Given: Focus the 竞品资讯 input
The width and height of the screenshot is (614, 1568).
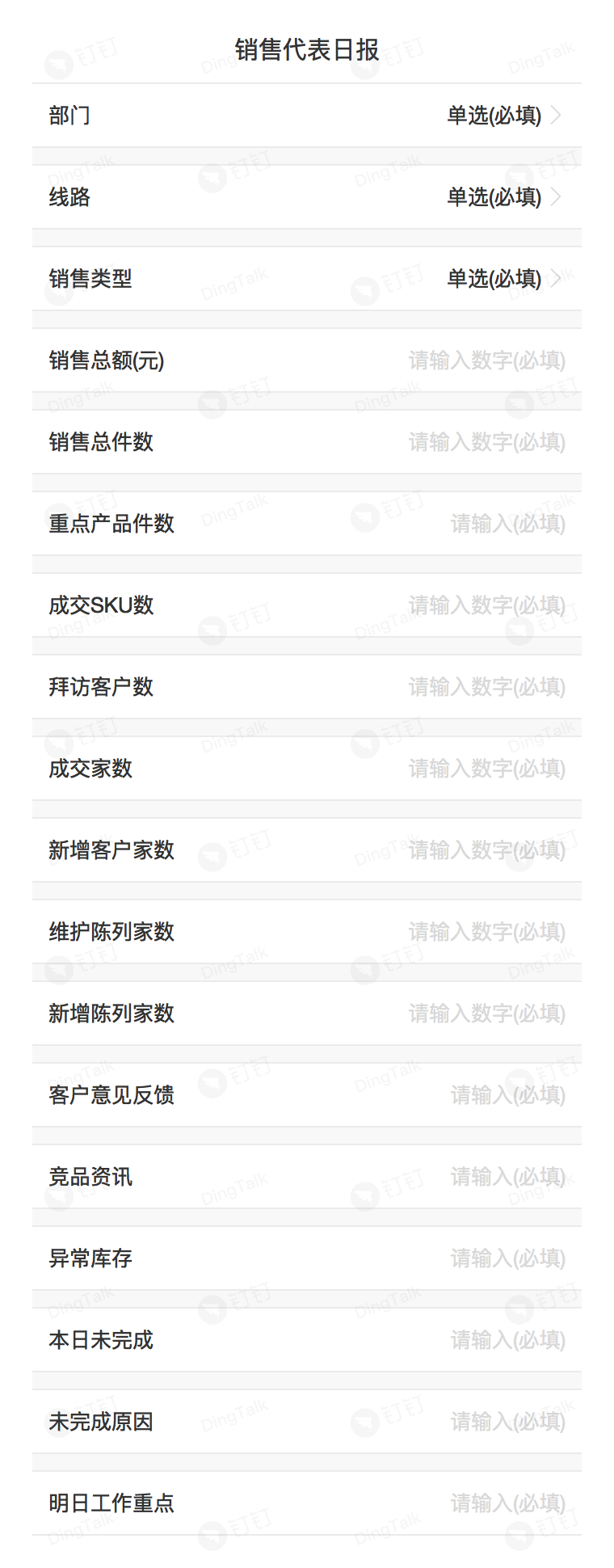Looking at the screenshot, I should tap(507, 1177).
